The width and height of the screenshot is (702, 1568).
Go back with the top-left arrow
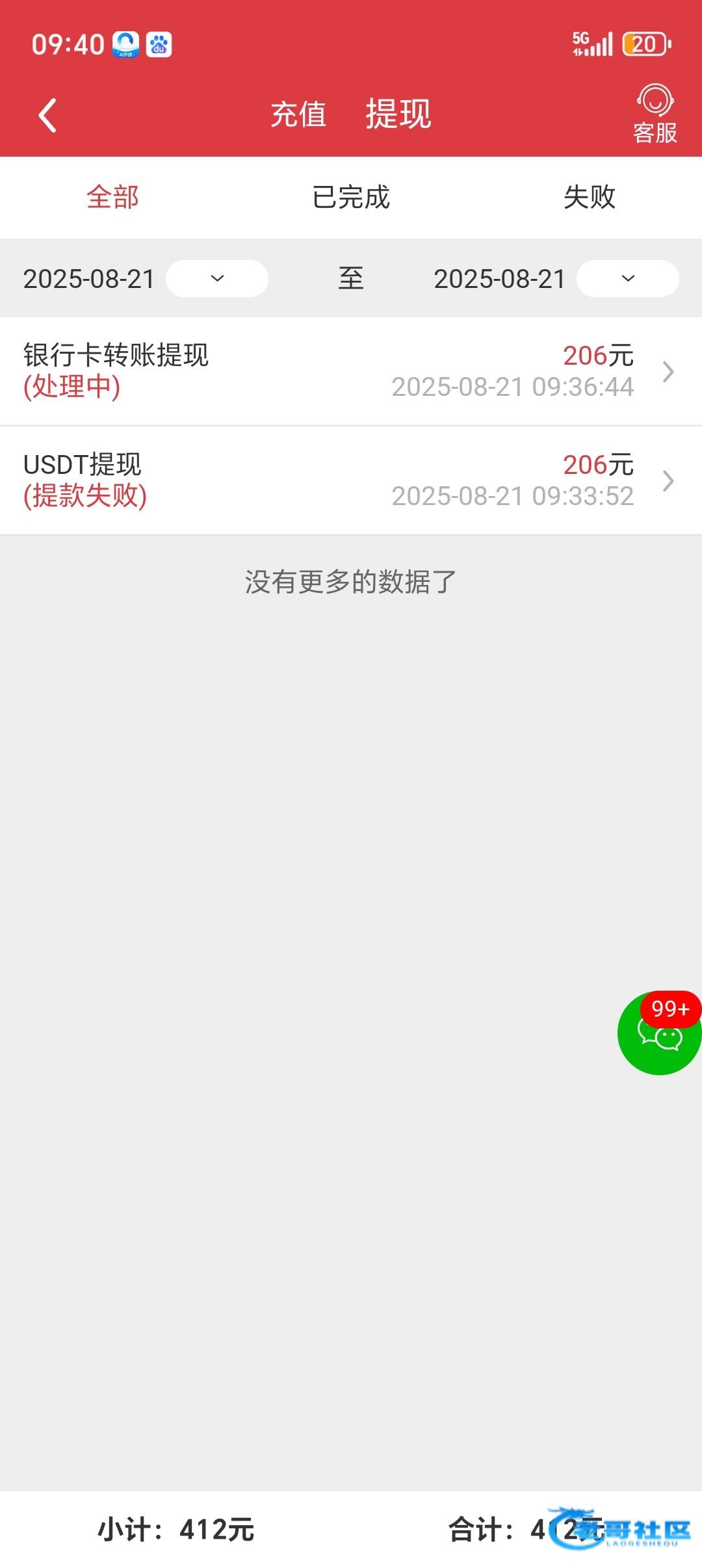tap(47, 116)
